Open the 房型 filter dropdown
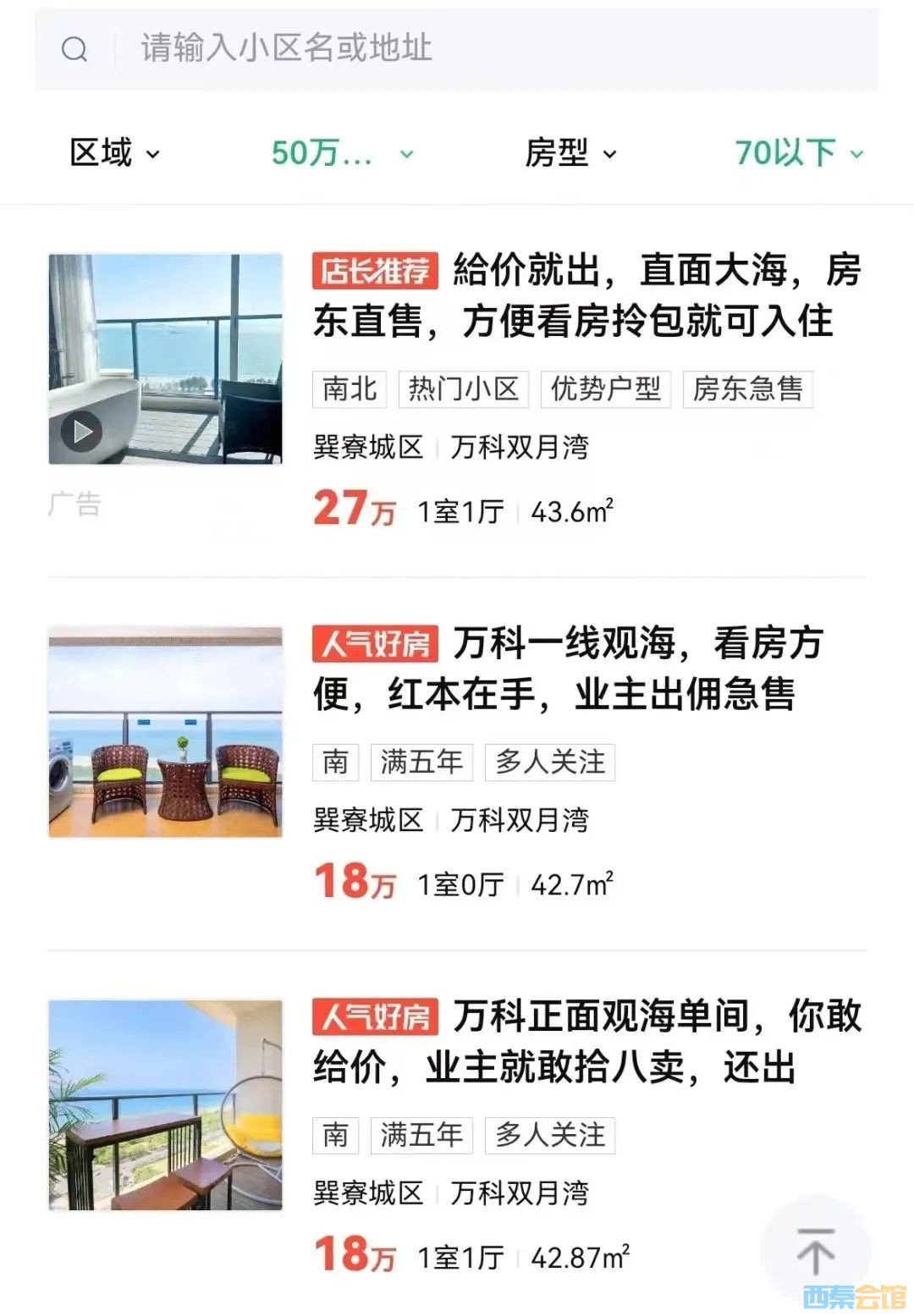Image resolution: width=914 pixels, height=1316 pixels. point(570,153)
